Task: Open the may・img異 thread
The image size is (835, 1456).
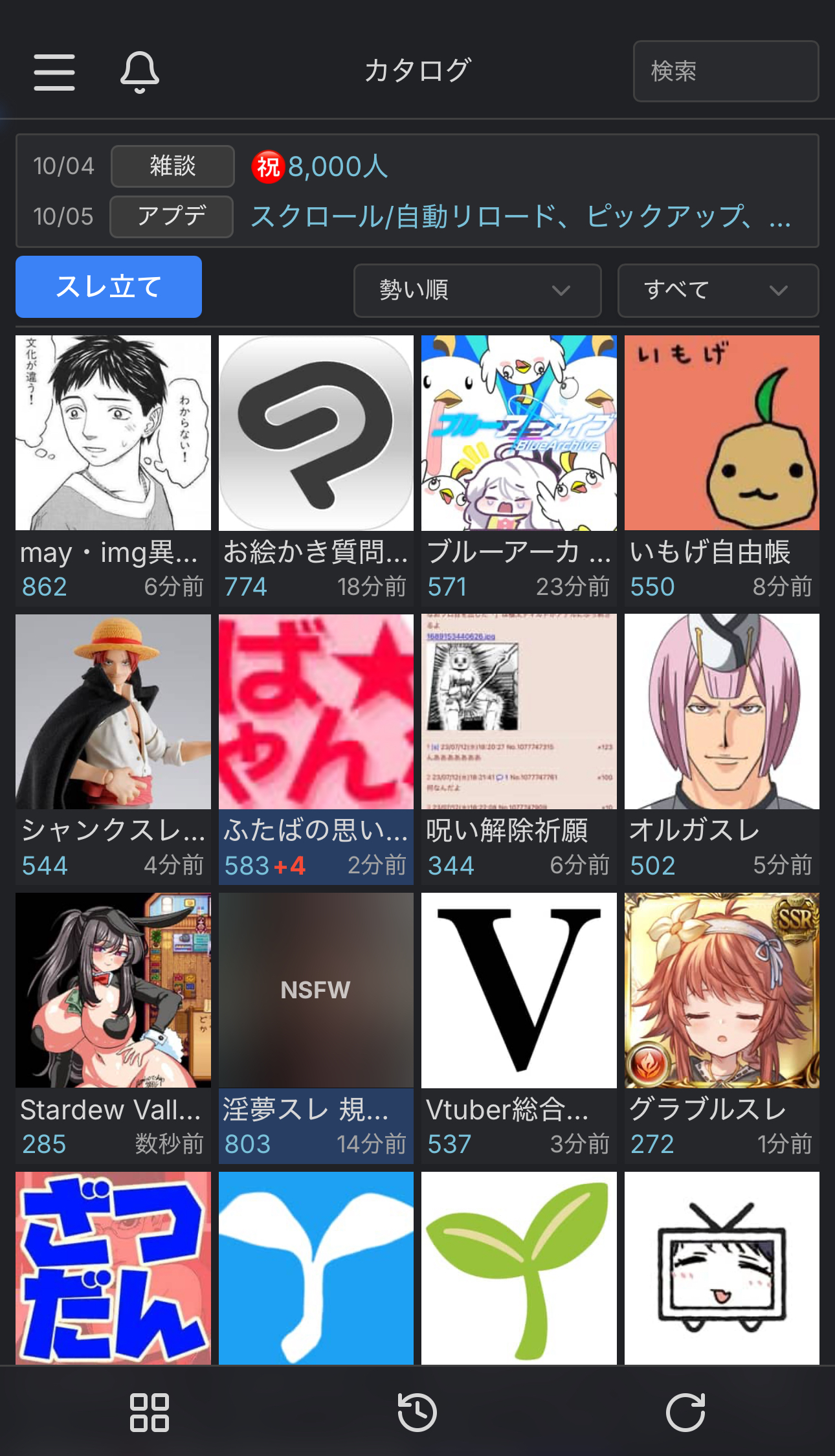Action: (x=113, y=468)
